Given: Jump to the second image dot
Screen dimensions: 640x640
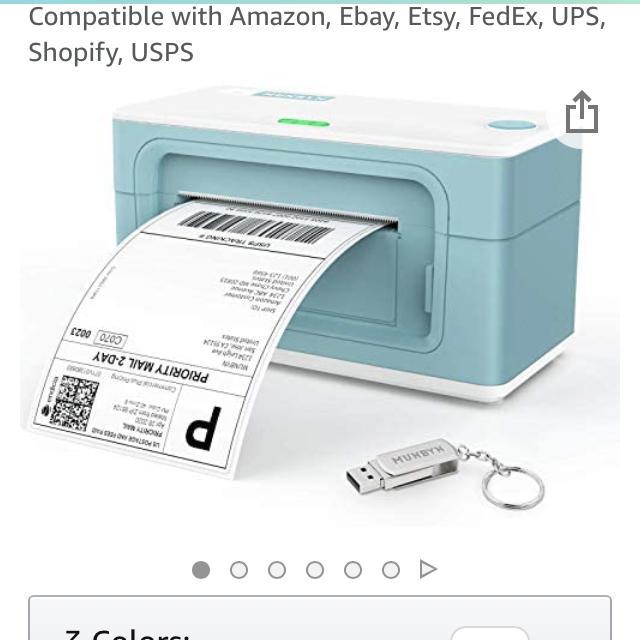Looking at the screenshot, I should [239, 570].
